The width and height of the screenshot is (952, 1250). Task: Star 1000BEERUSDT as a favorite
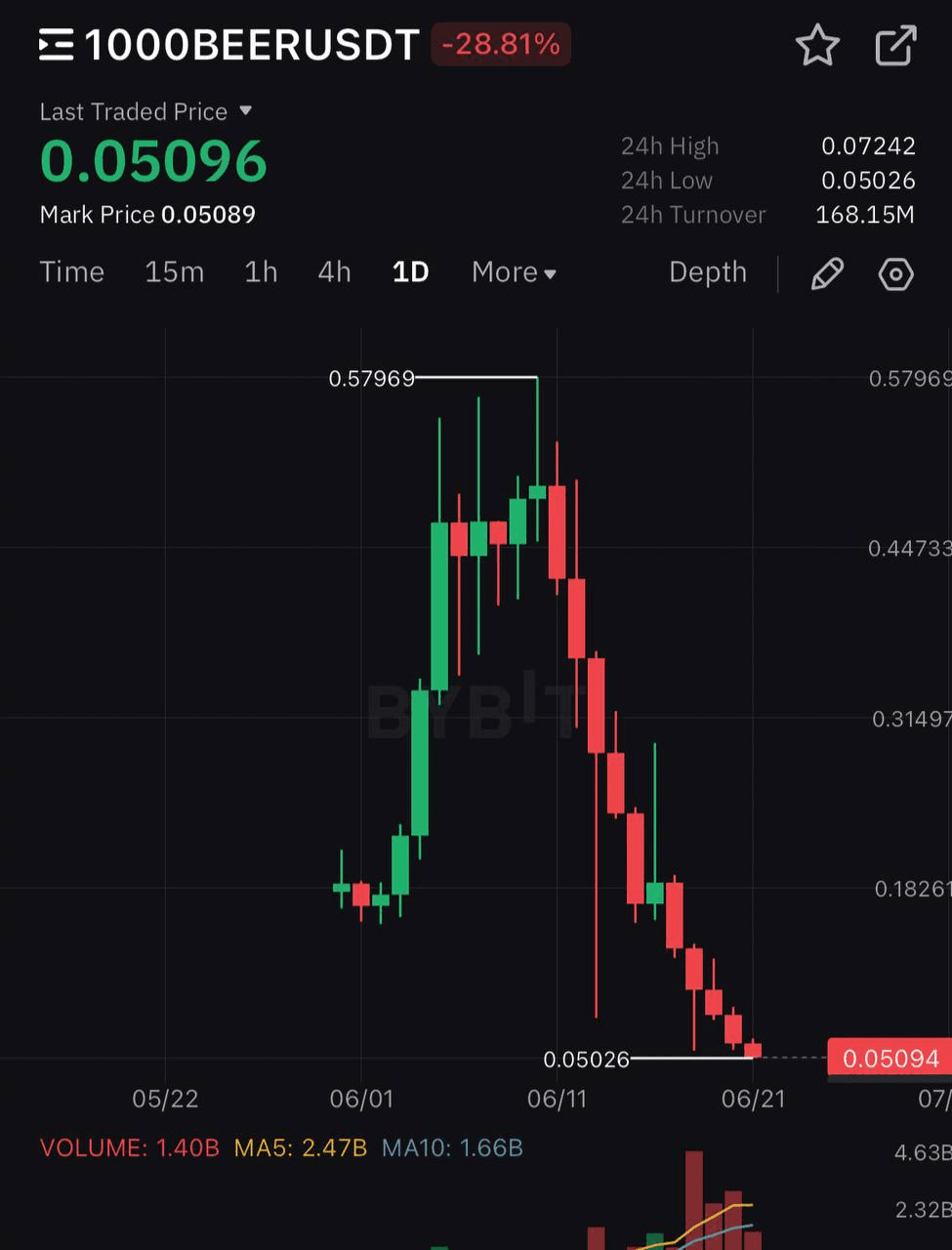[818, 45]
